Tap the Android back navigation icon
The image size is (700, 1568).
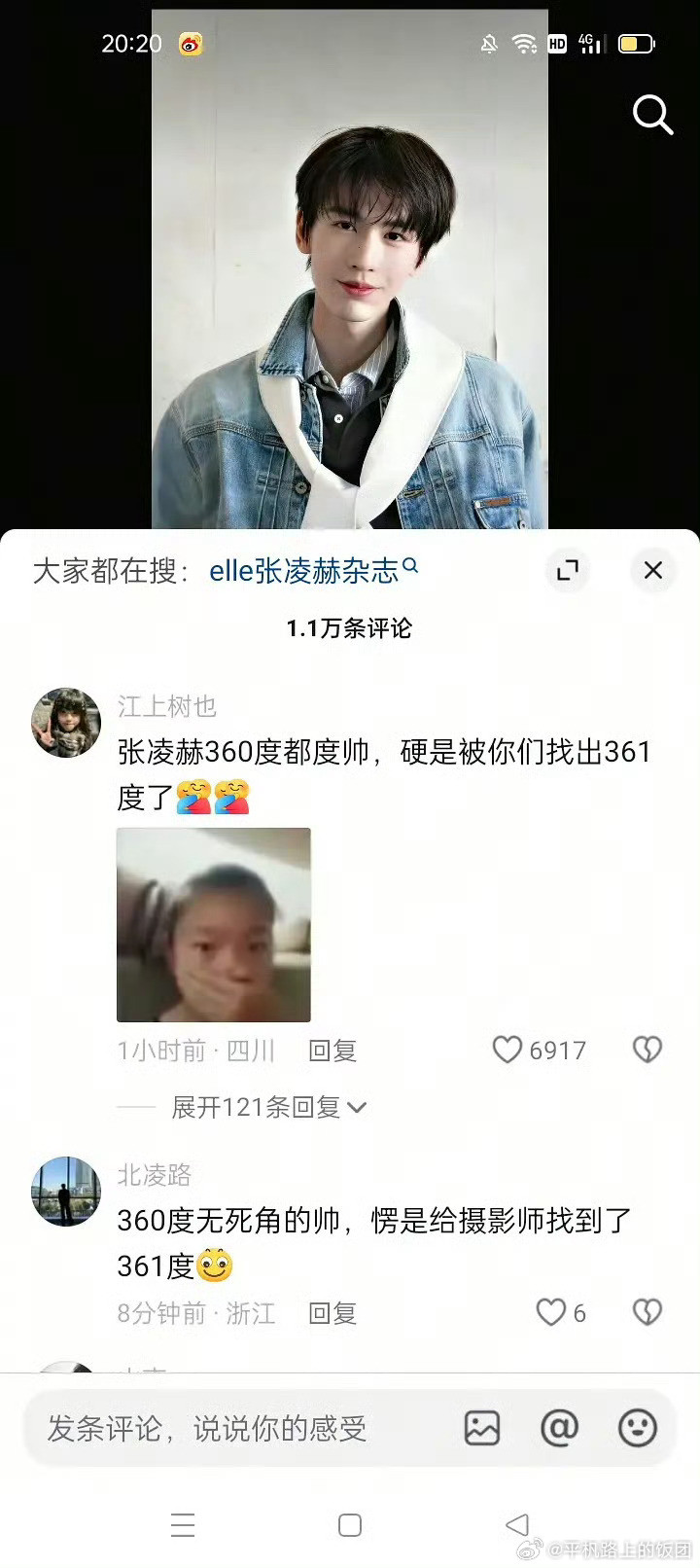pos(516,1525)
